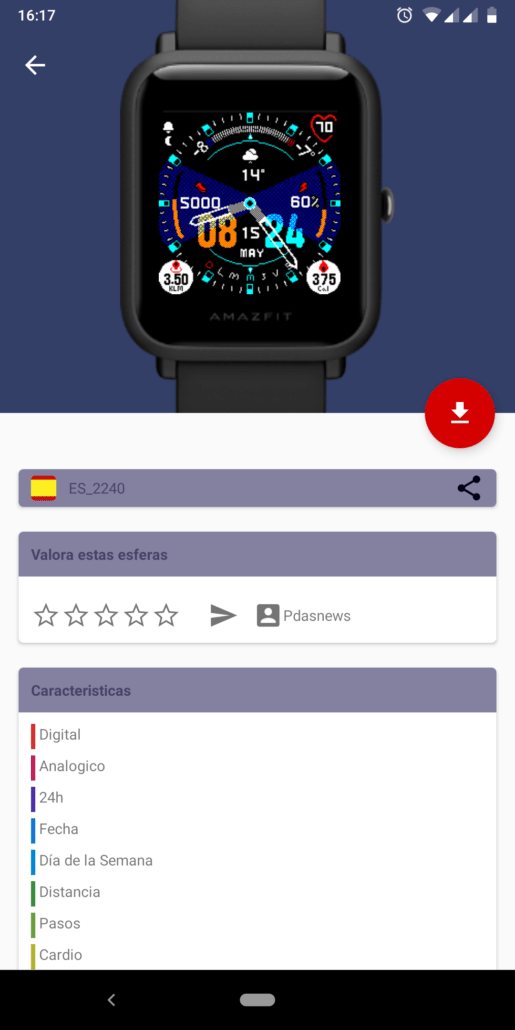Rate with the third star
This screenshot has height=1030, width=515.
click(x=106, y=616)
